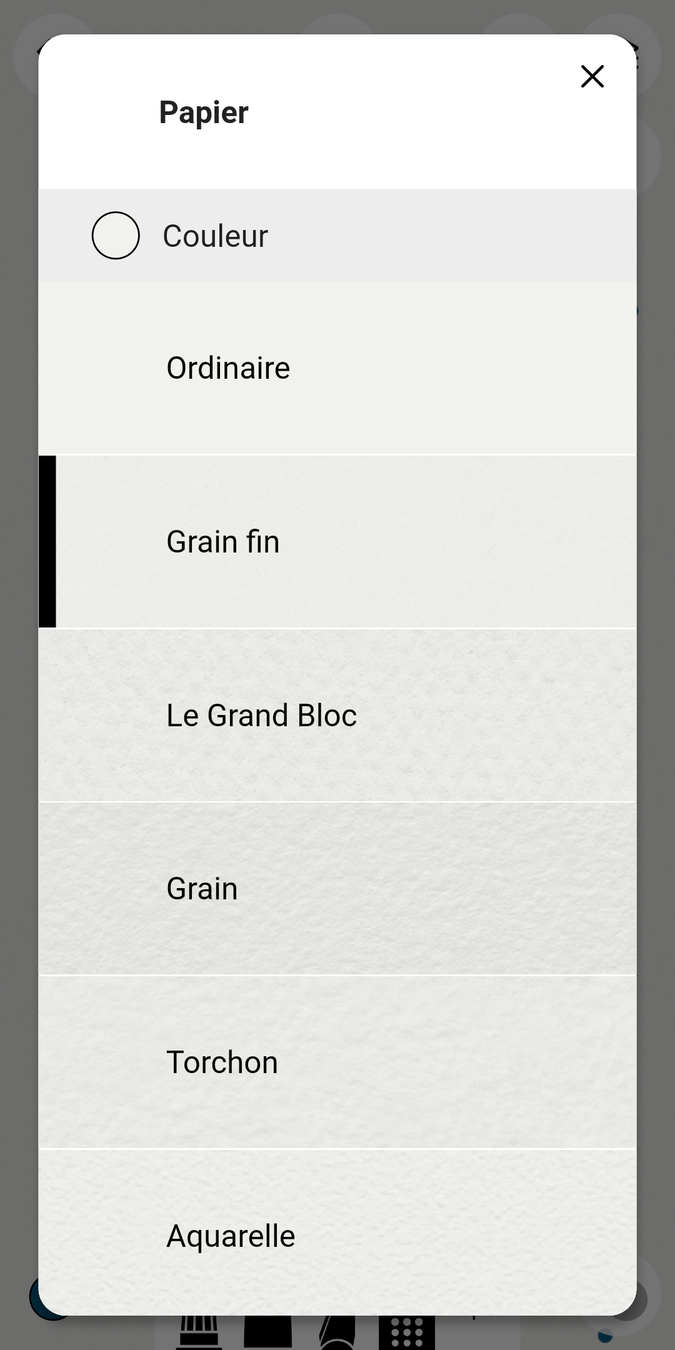Screen dimensions: 675x1350
Task: Select the Grain paper texture
Action: click(x=337, y=889)
